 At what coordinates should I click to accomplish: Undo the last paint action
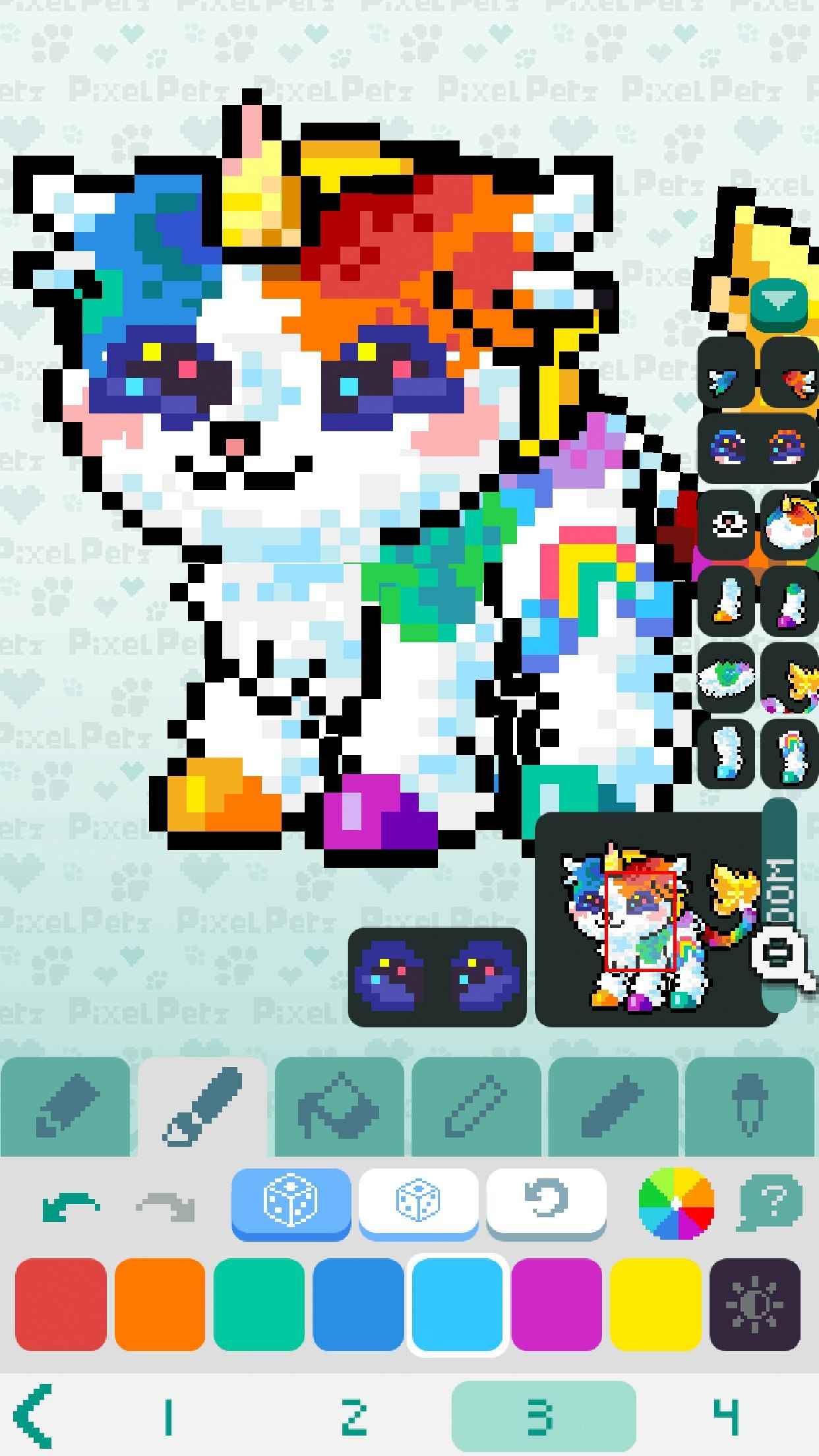click(71, 1205)
